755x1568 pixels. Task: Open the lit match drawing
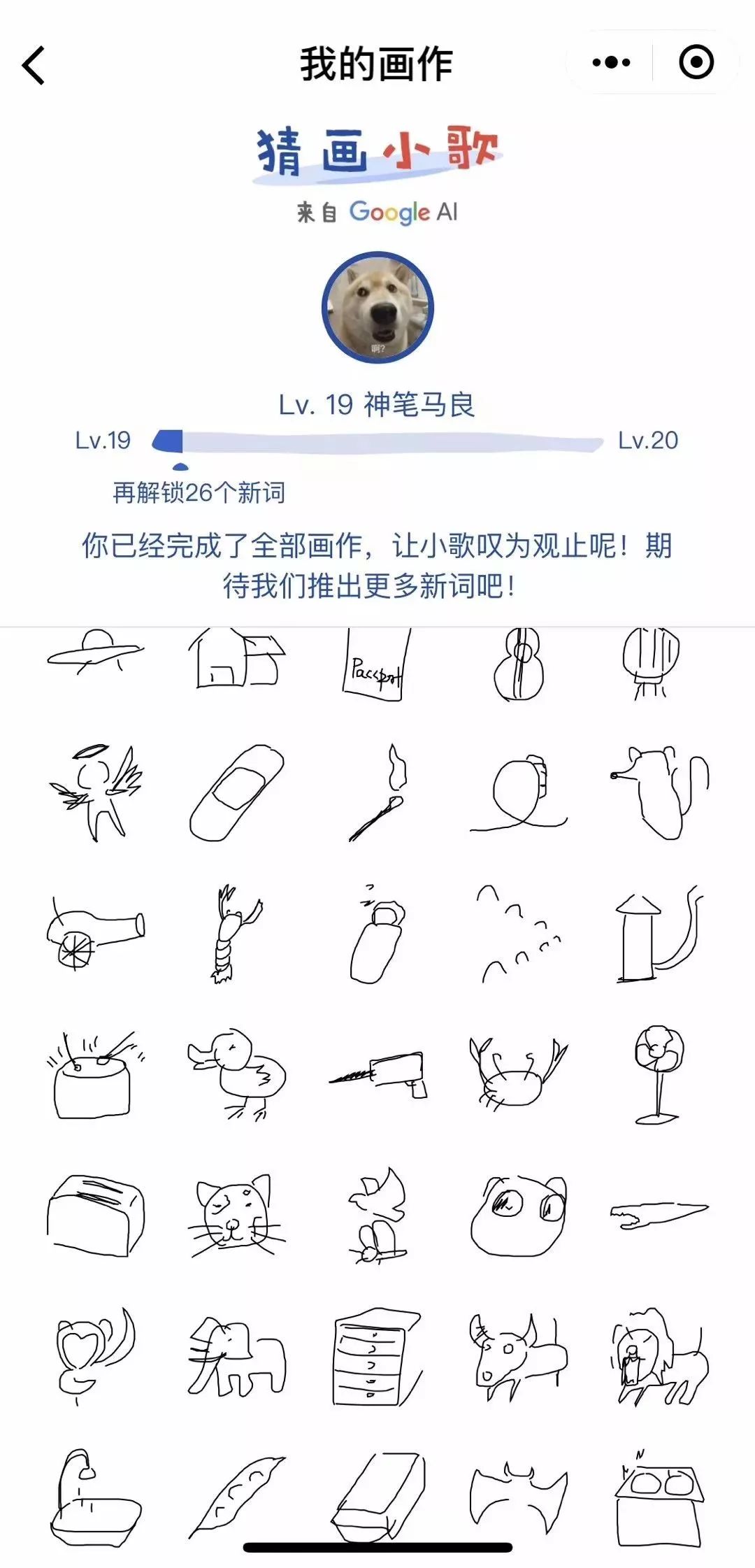tap(378, 792)
